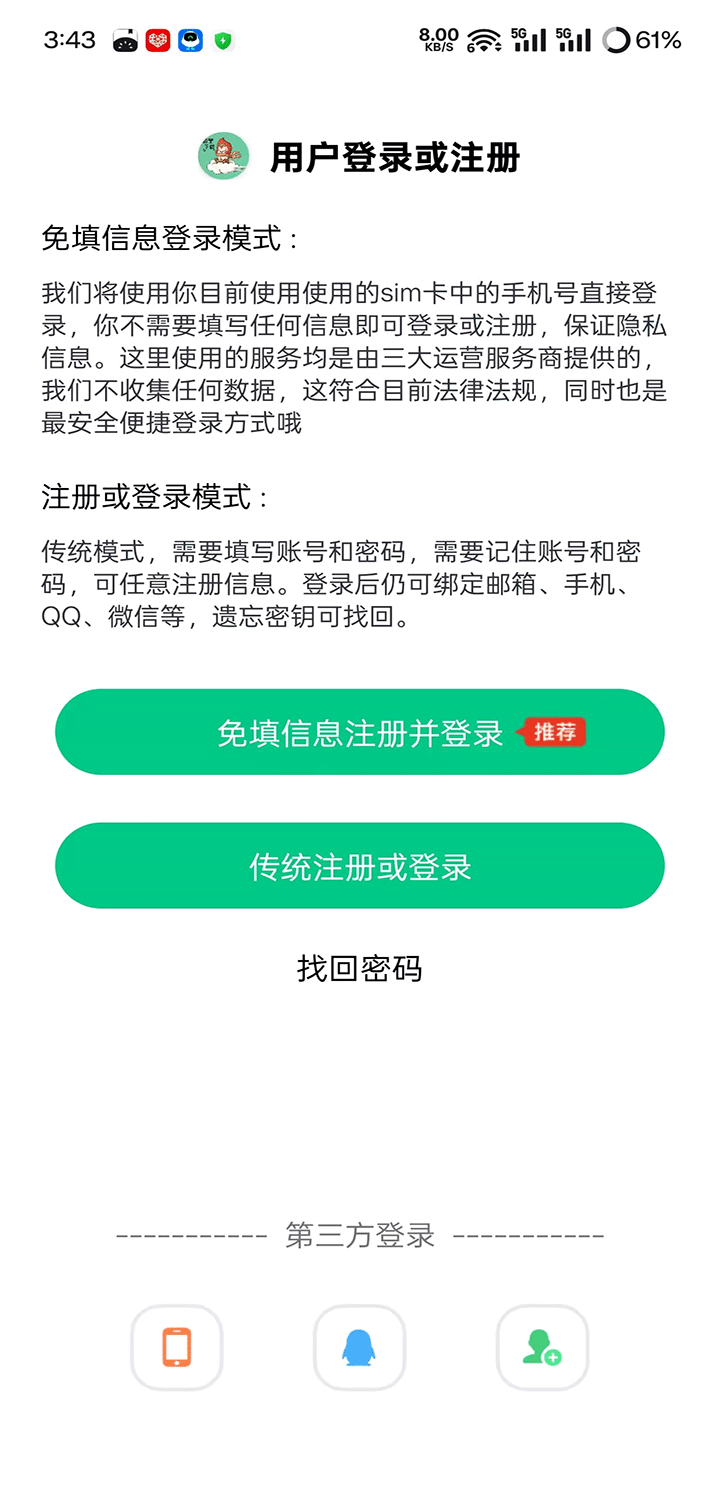Log in with the orange phone icon
This screenshot has height=1500, width=720.
tap(177, 1347)
